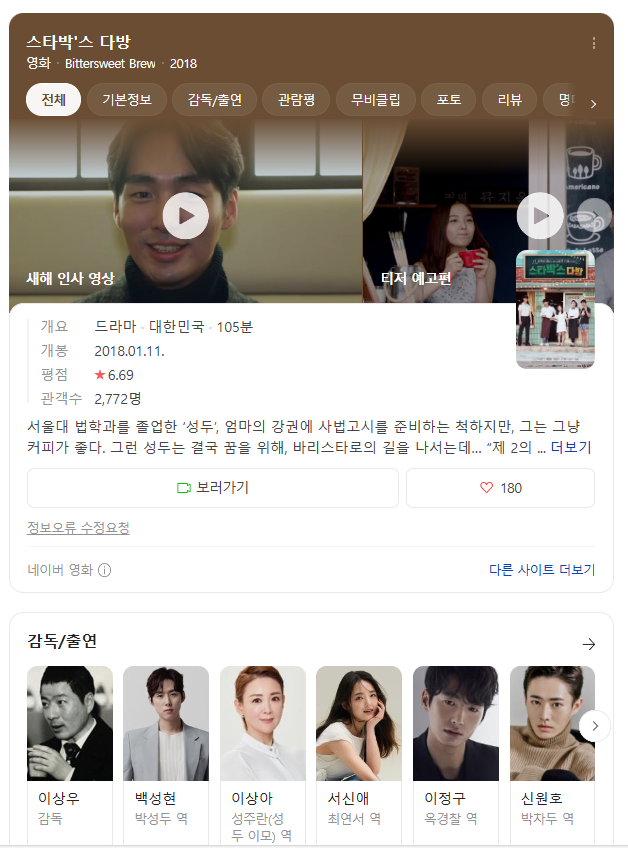The width and height of the screenshot is (628, 848).
Task: Open the overflow menu by the movie title
Action: pyautogui.click(x=594, y=43)
